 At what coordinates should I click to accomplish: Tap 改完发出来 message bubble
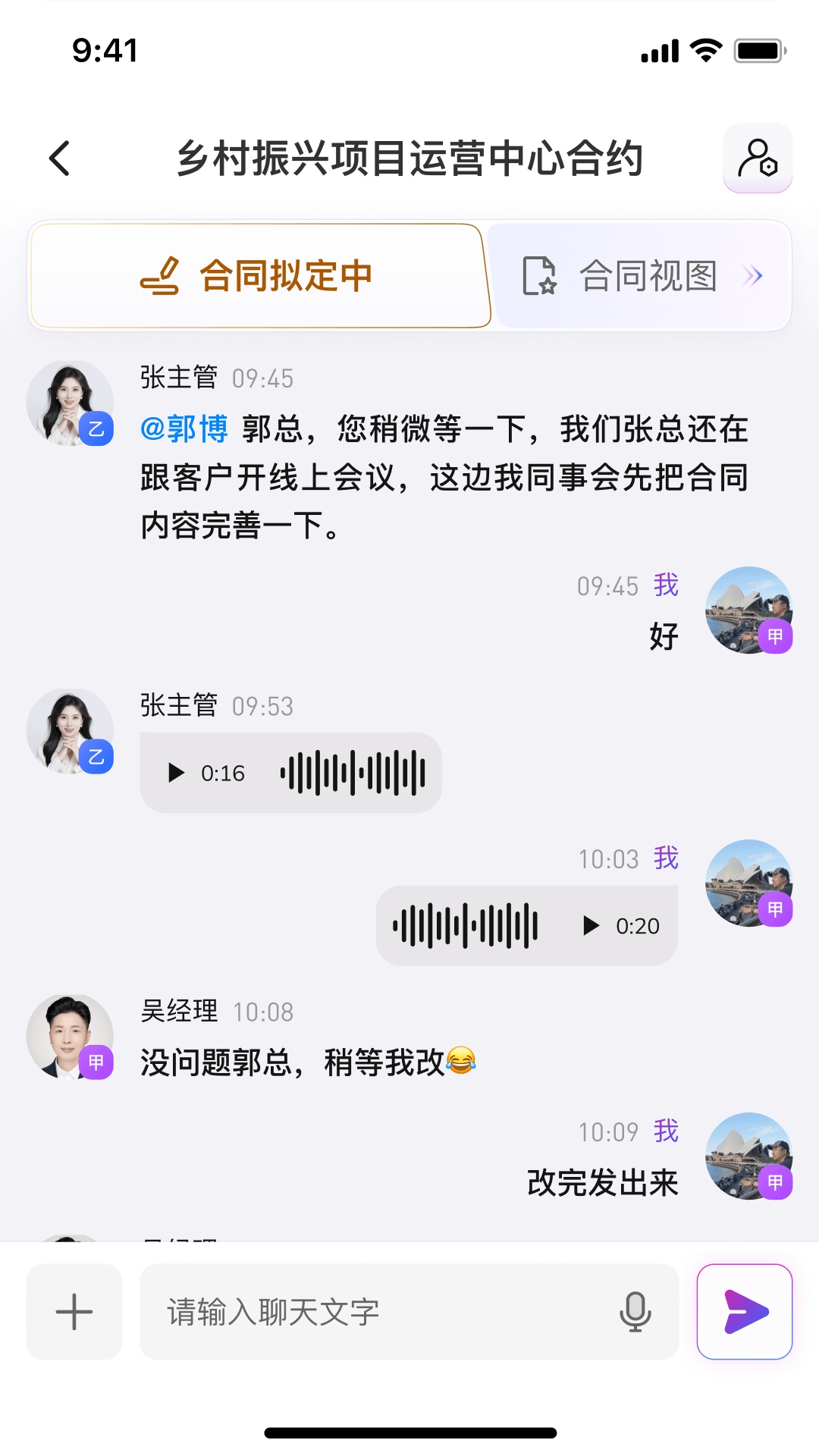click(602, 1181)
